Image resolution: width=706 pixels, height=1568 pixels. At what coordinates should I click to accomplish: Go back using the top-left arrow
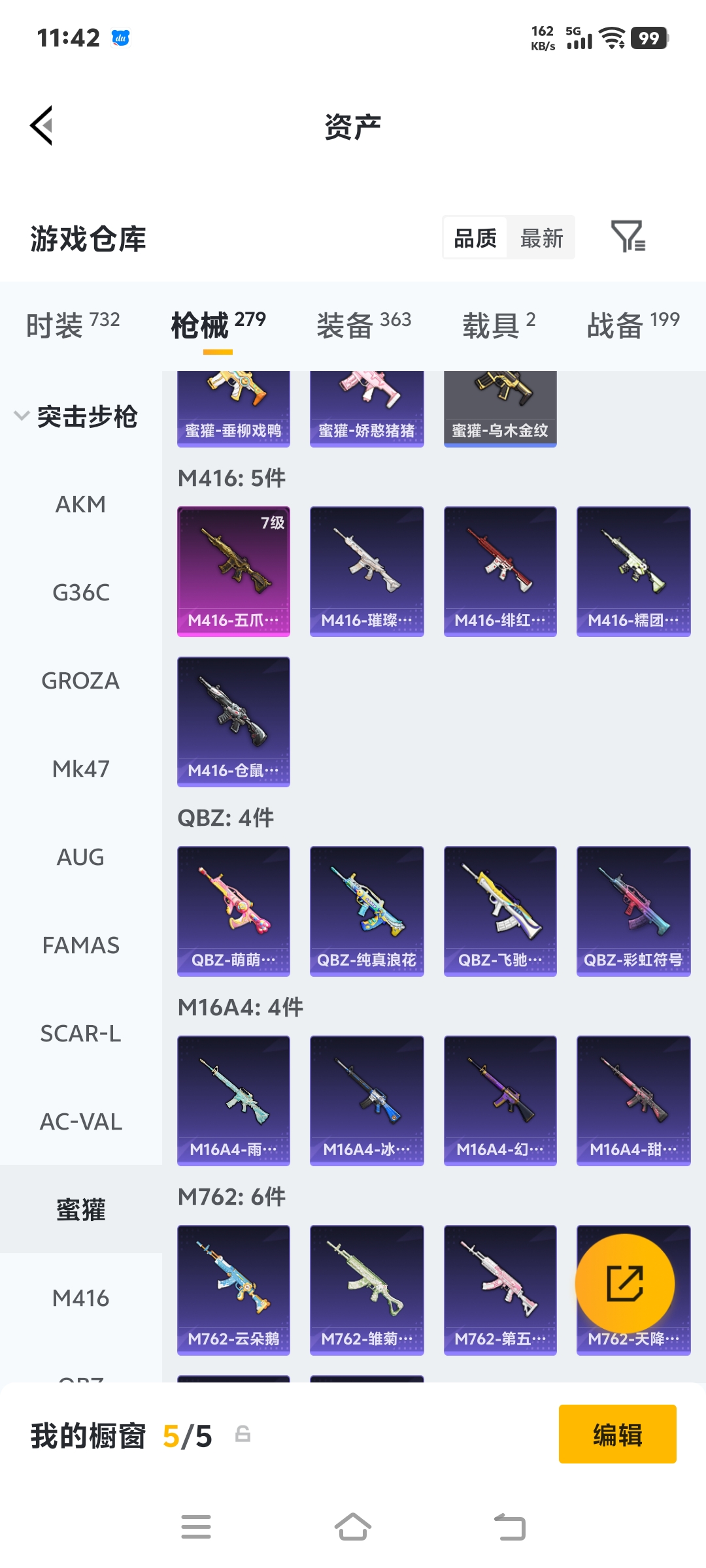(x=42, y=125)
